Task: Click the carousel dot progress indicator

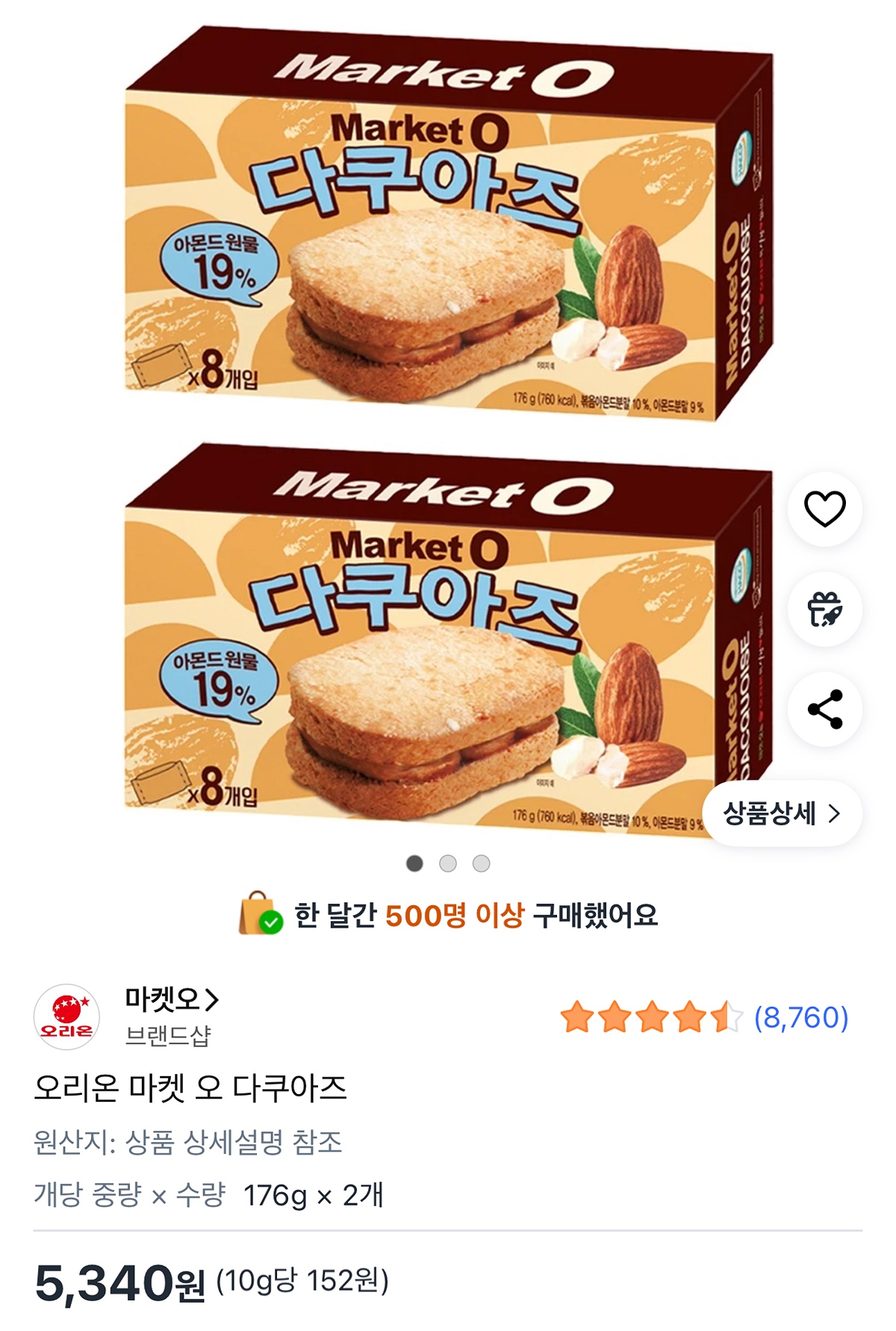Action: click(x=447, y=862)
